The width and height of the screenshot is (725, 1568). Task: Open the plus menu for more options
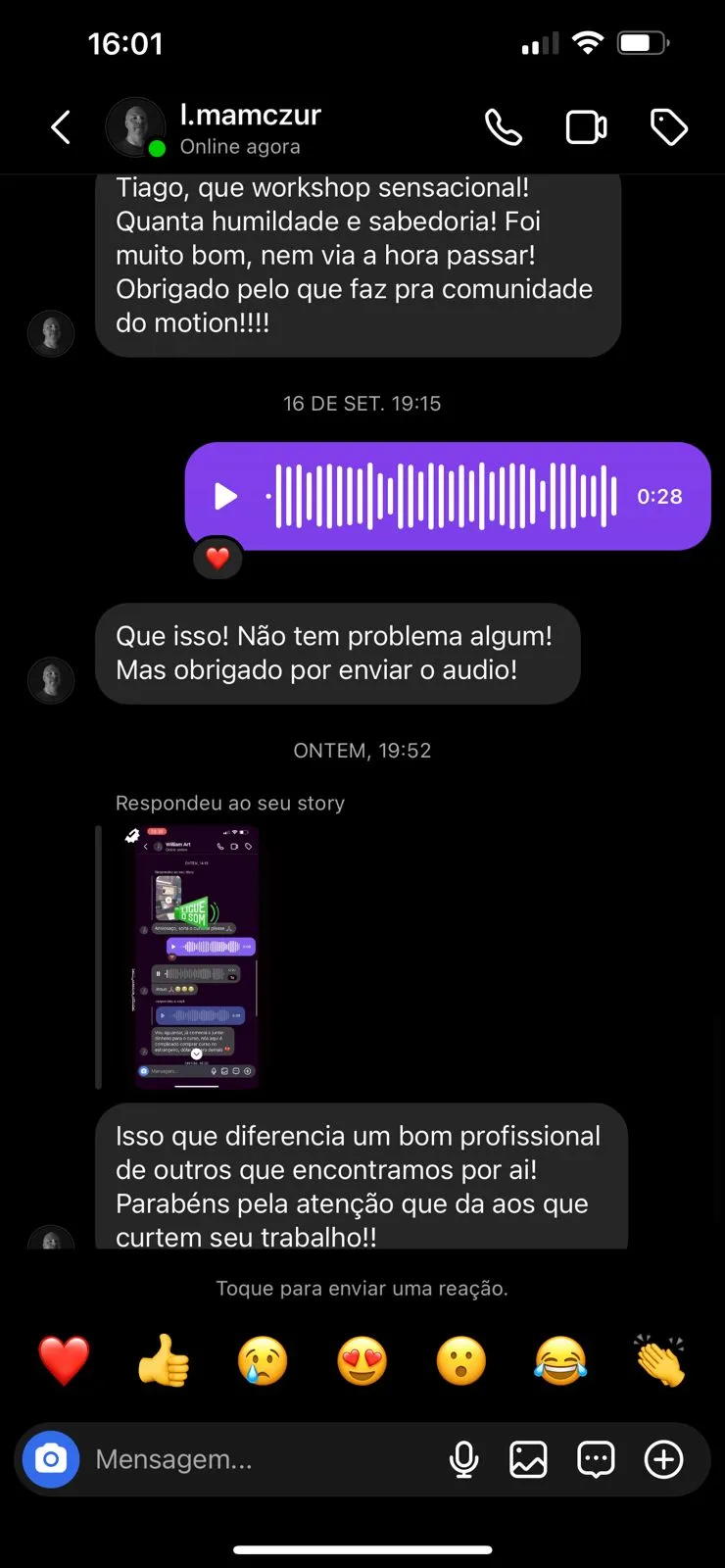(x=663, y=1459)
